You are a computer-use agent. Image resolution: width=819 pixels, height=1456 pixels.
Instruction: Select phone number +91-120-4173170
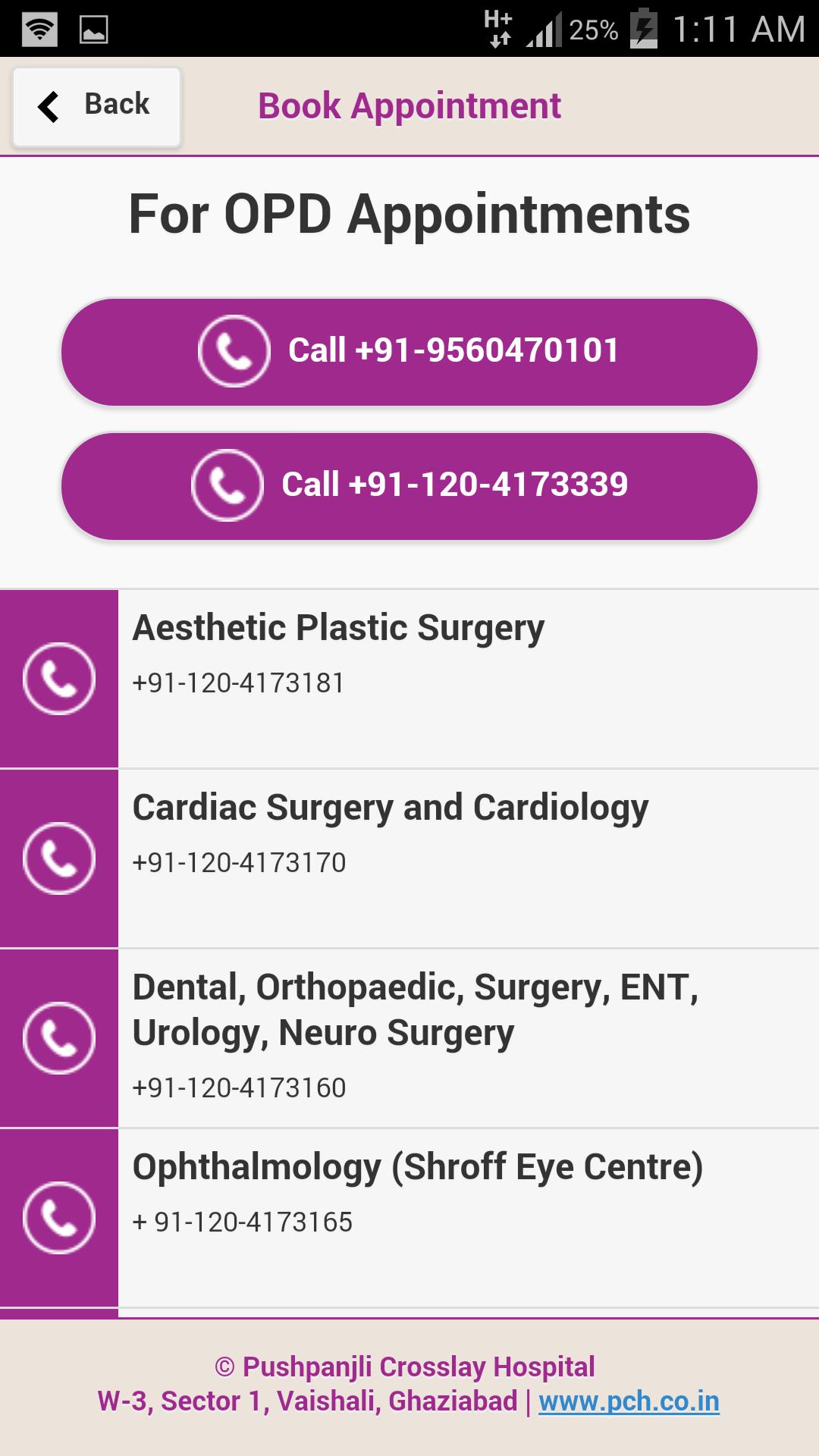point(238,861)
